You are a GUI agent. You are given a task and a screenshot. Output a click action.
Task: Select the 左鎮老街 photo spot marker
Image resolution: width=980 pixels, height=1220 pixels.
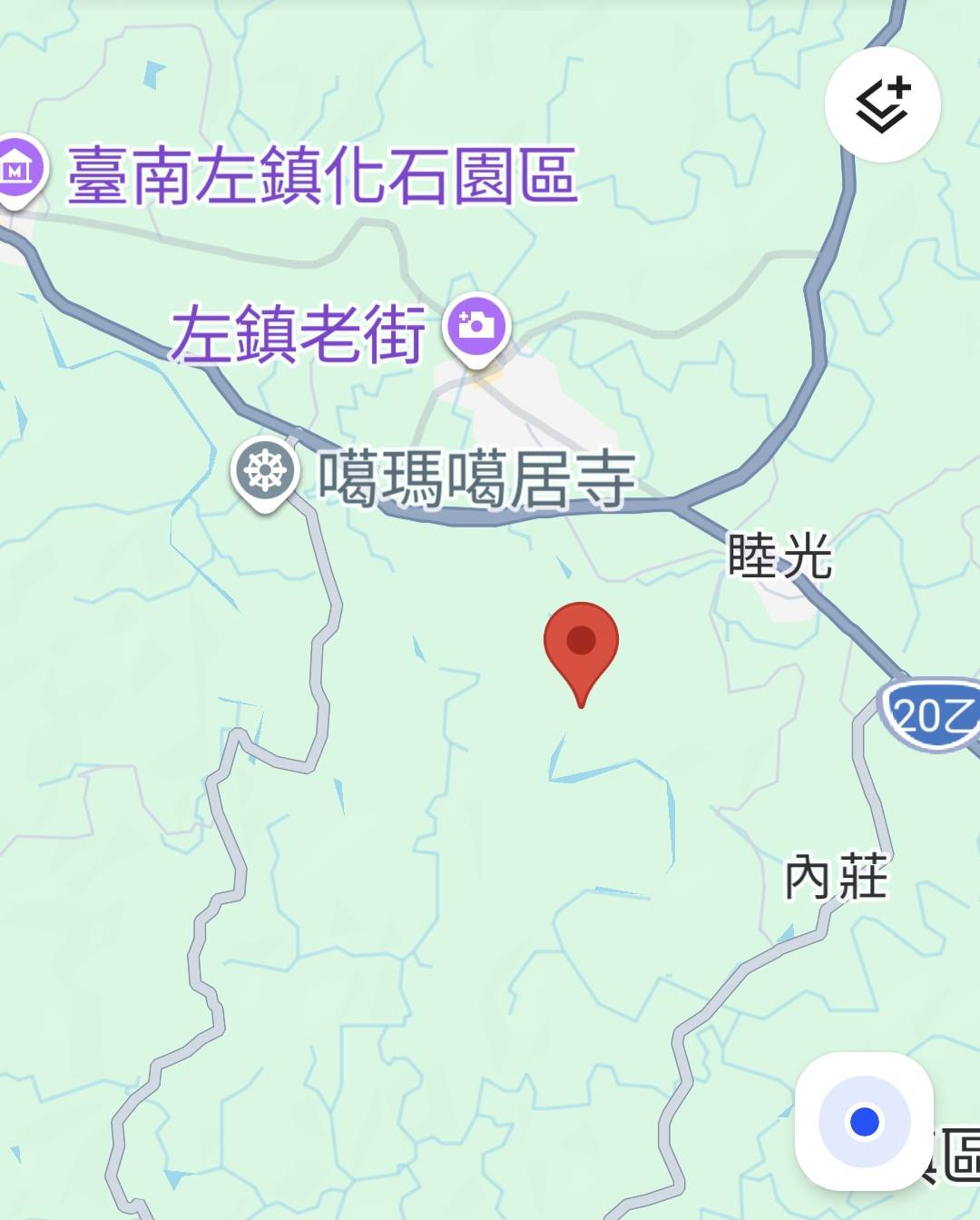click(477, 327)
